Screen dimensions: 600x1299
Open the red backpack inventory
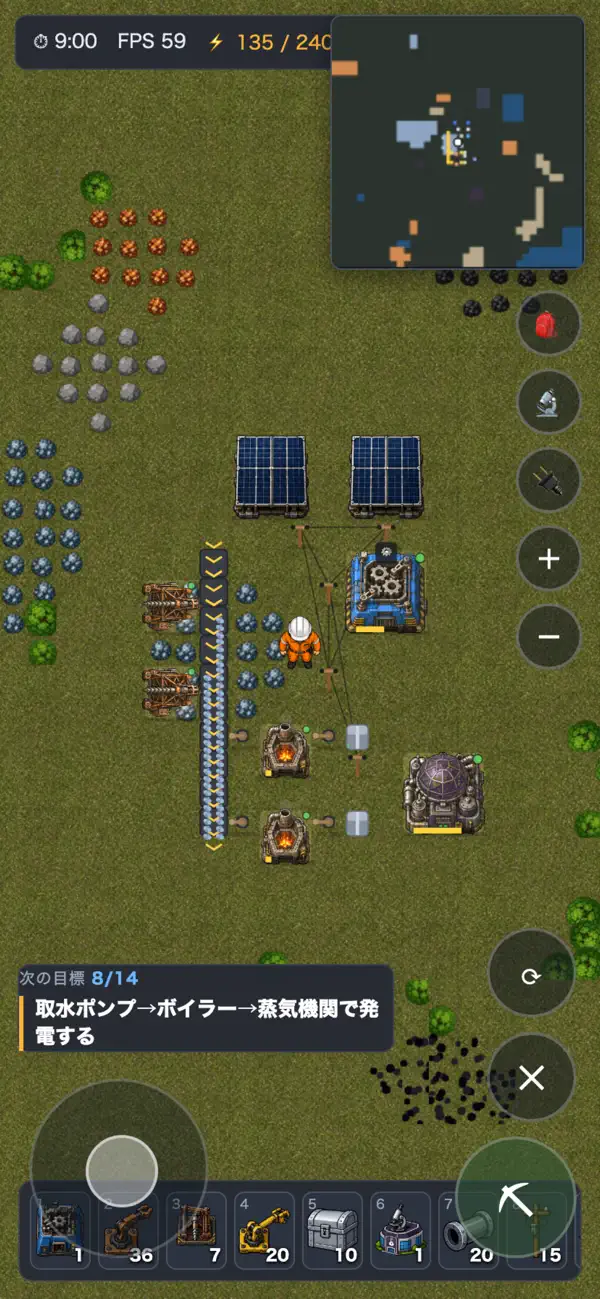549,325
